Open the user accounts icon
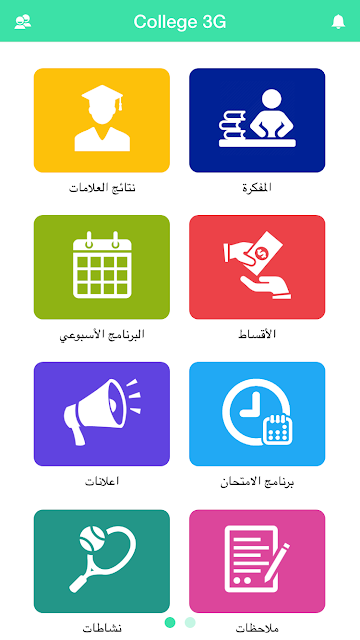This screenshot has width=360, height=640. 23,22
